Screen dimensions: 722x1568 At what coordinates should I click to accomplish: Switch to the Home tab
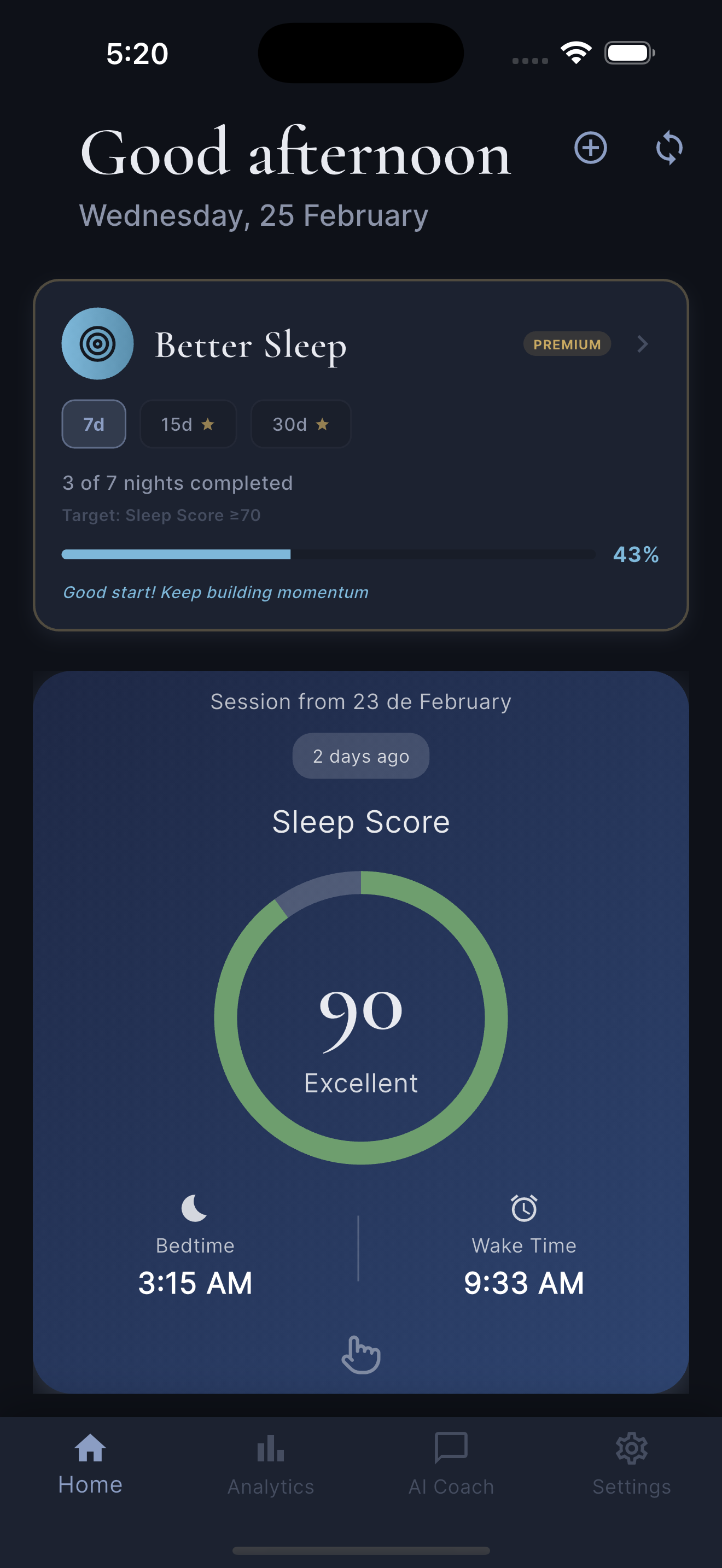coord(90,1461)
